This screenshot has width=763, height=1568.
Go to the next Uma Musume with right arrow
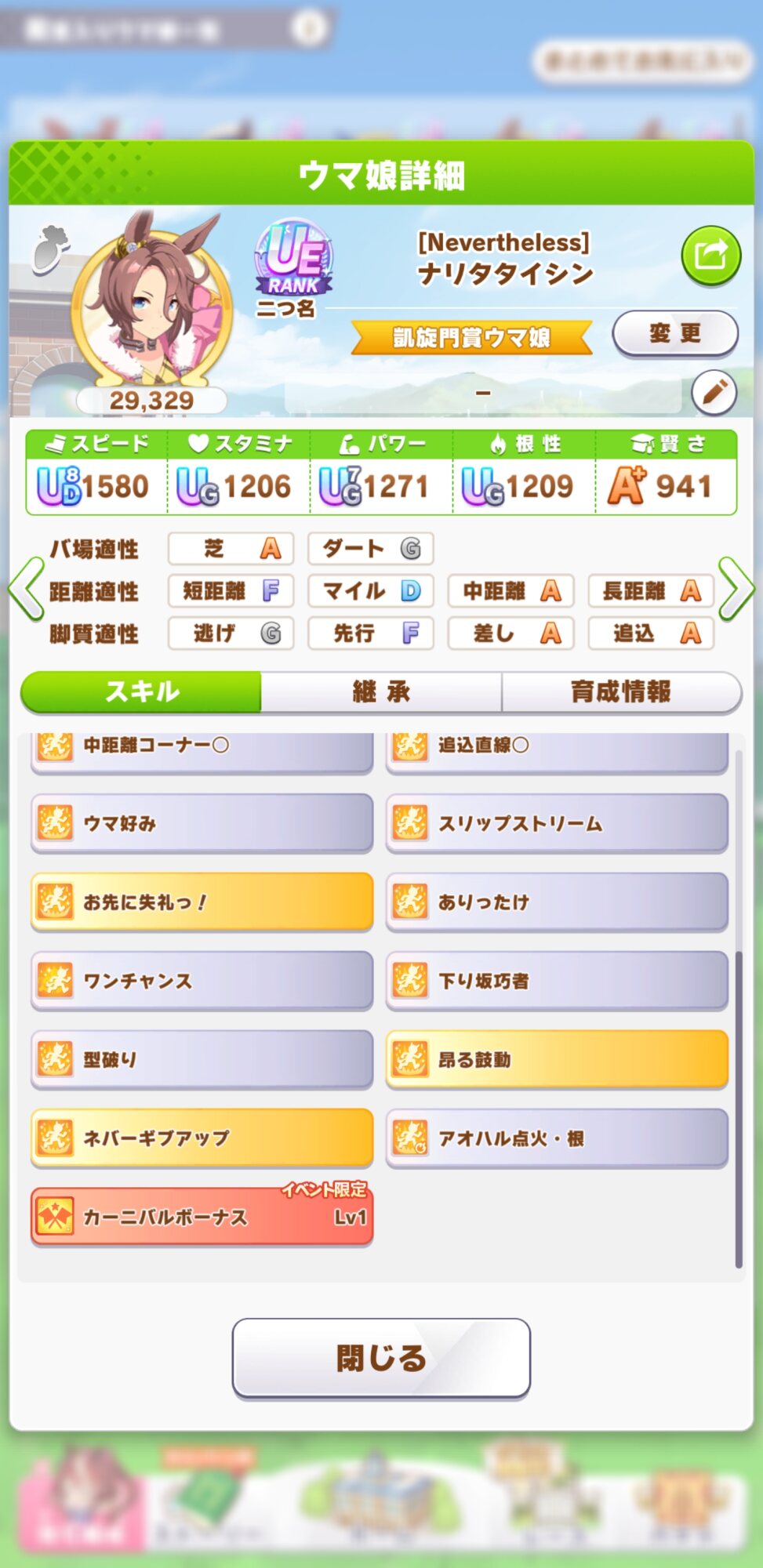click(736, 589)
